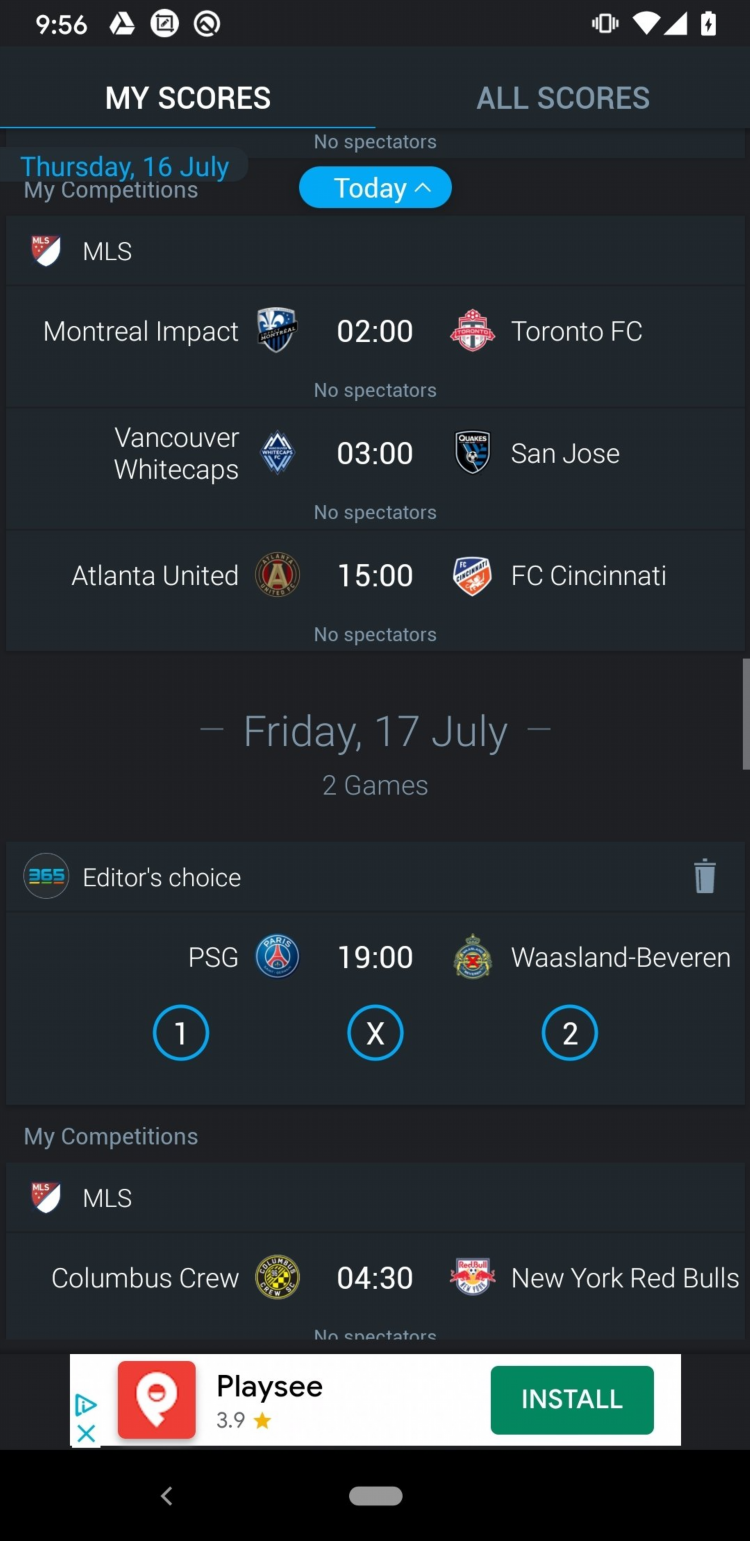Switch to the ALL SCORES tab
The width and height of the screenshot is (750, 1541).
tap(562, 98)
